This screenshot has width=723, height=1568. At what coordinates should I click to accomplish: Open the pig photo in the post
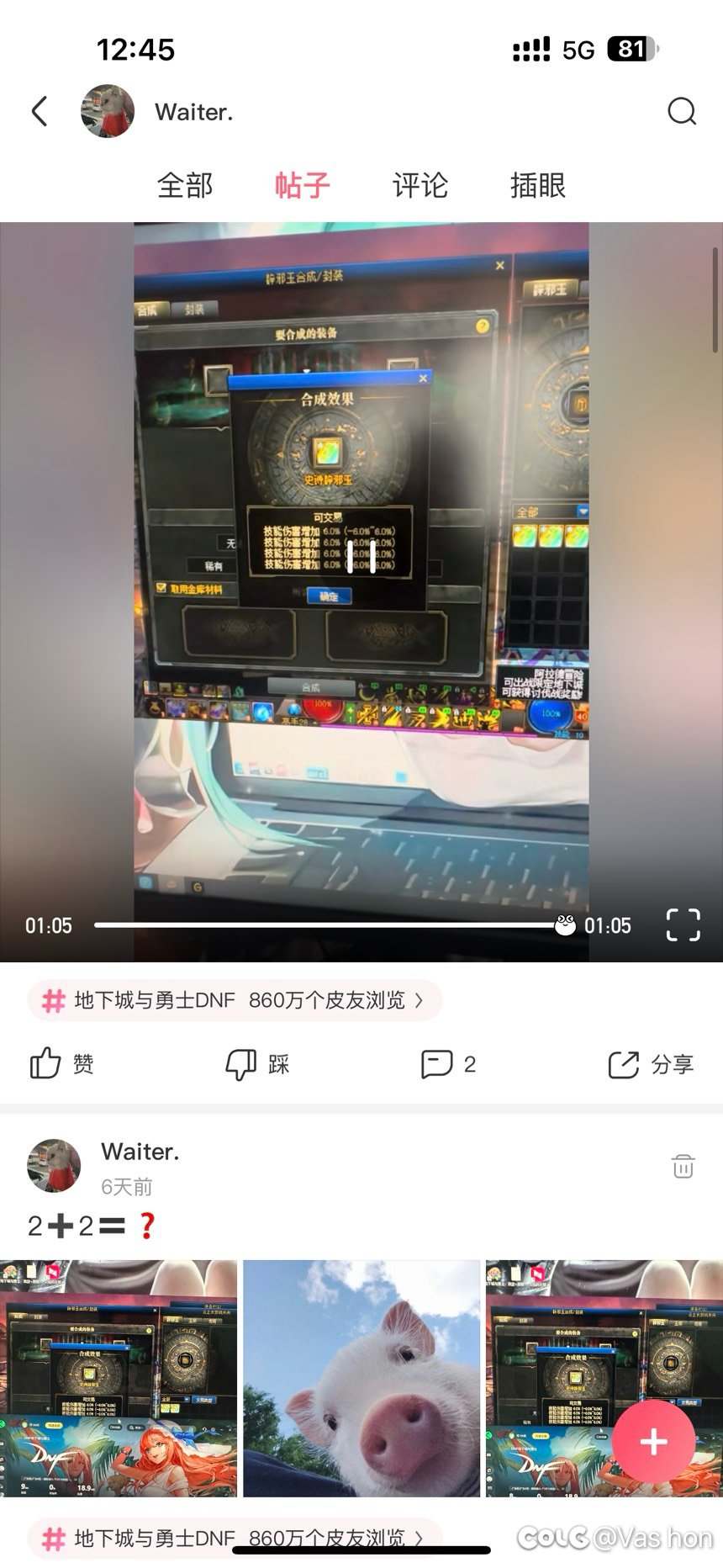(361, 1378)
